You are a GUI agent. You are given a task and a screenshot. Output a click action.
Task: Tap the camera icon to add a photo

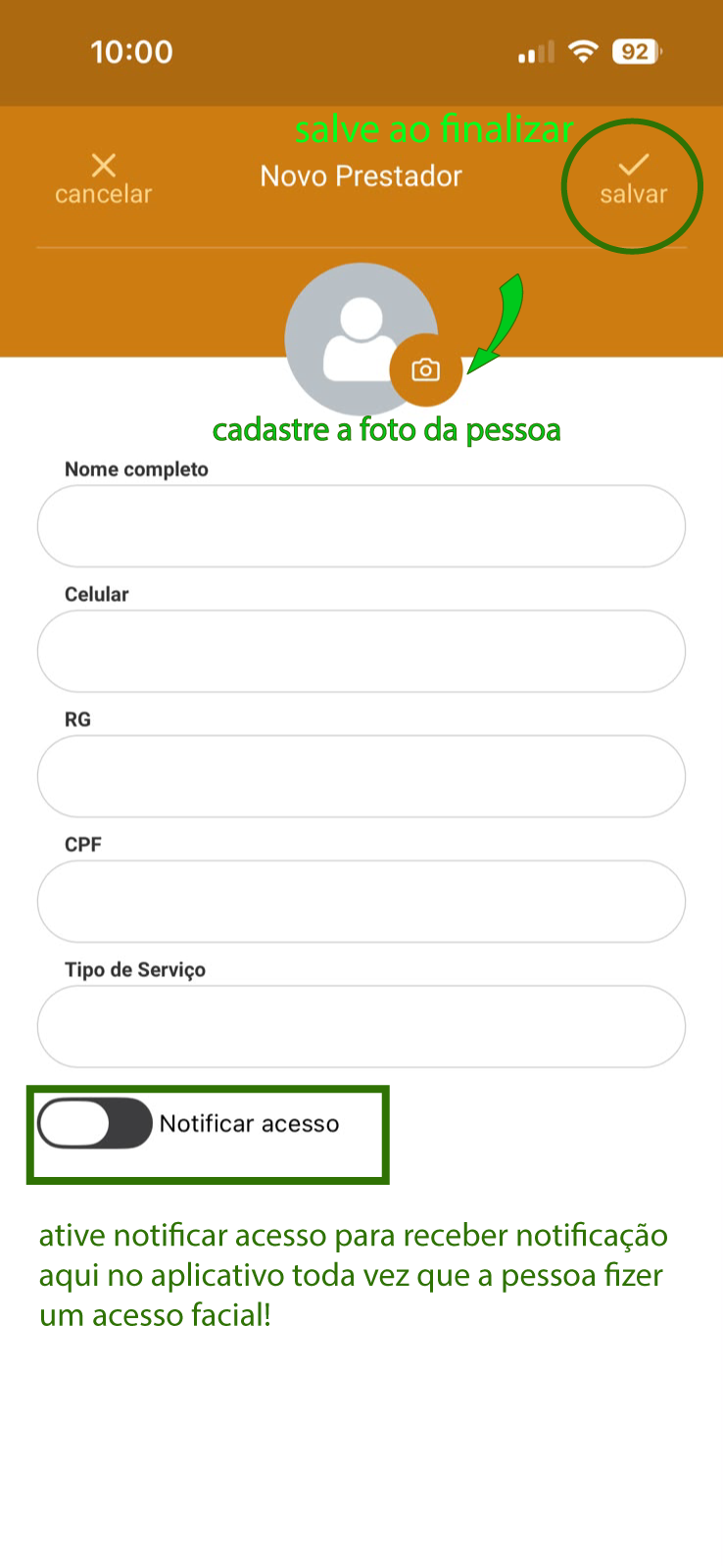click(x=425, y=369)
